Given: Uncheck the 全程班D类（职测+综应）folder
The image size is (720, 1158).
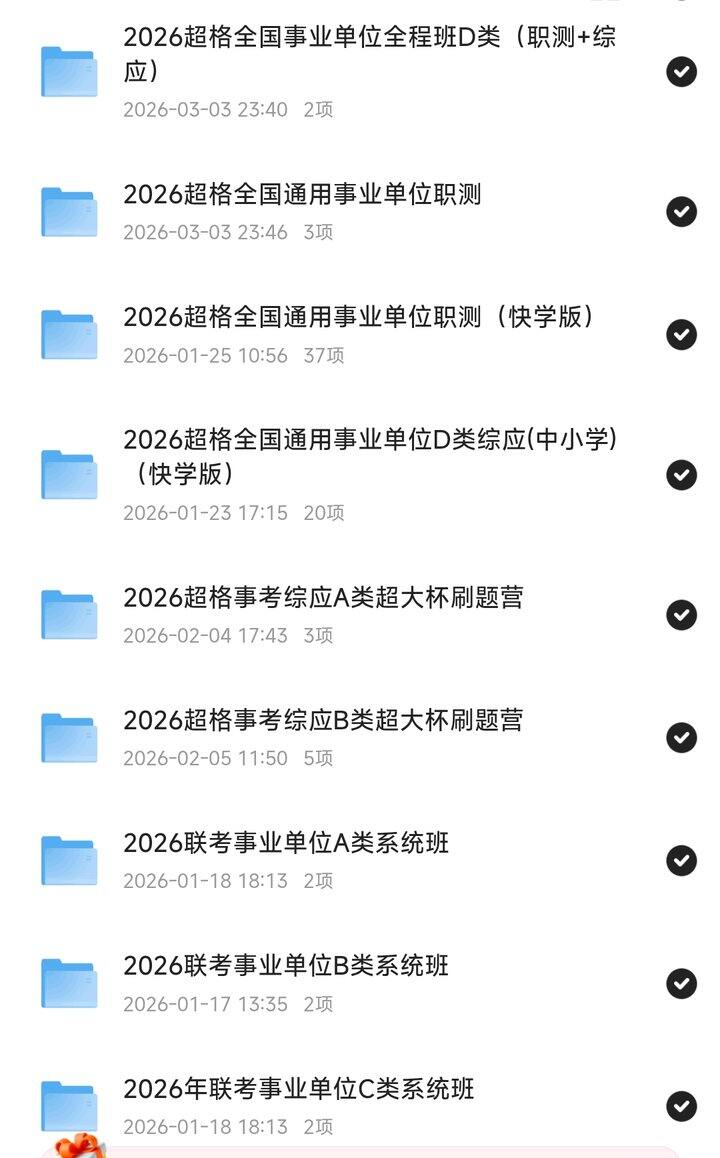Looking at the screenshot, I should [x=681, y=72].
